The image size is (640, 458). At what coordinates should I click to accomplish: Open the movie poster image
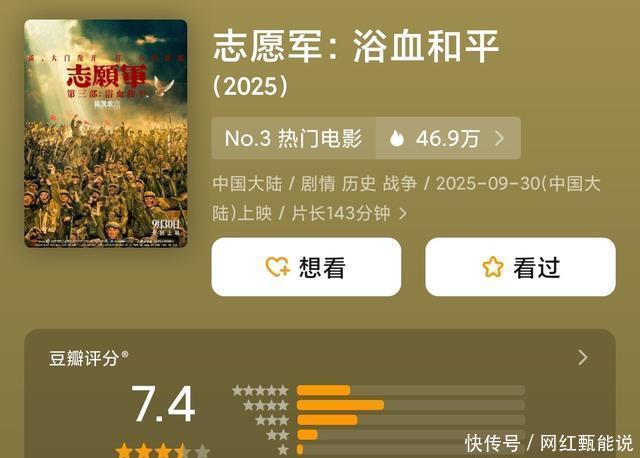coord(105,133)
